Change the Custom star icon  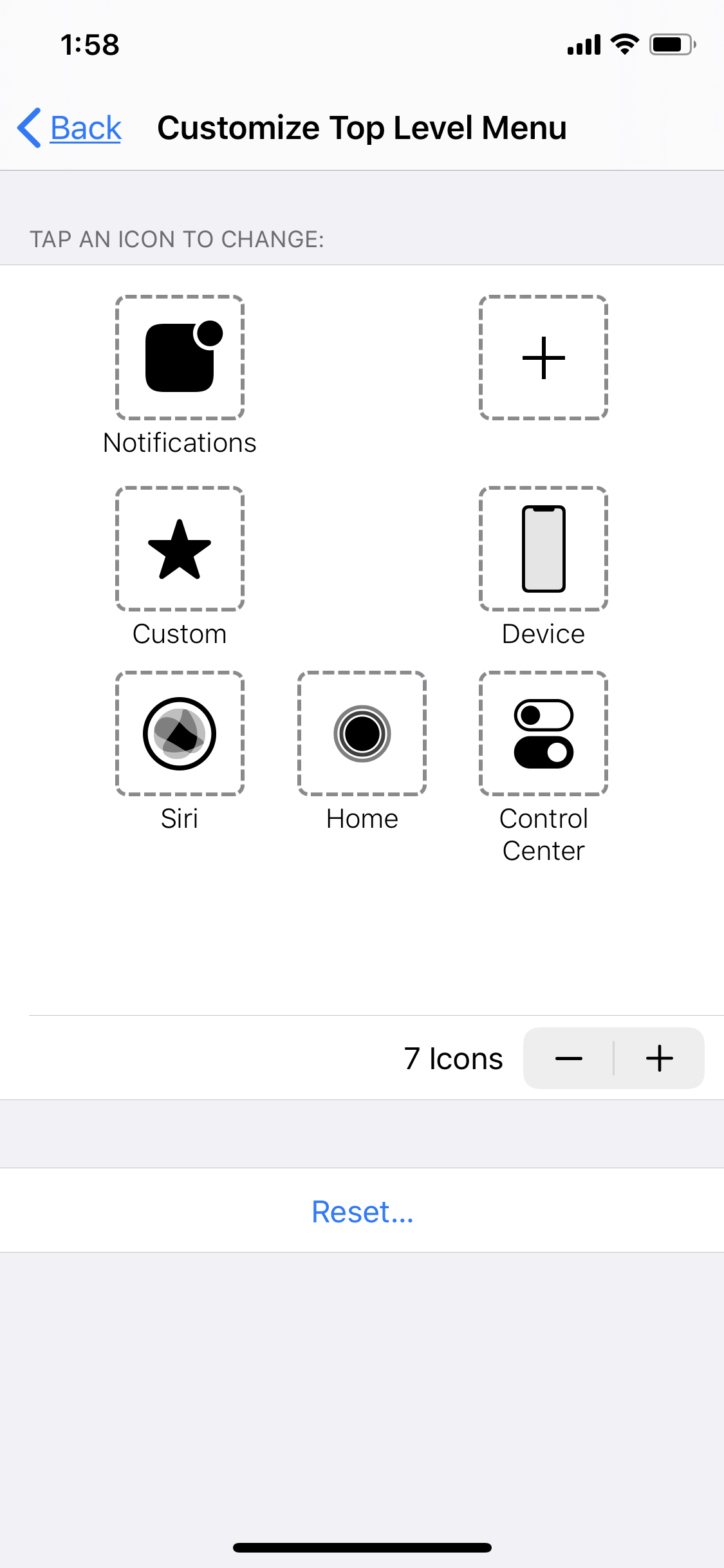pos(180,548)
